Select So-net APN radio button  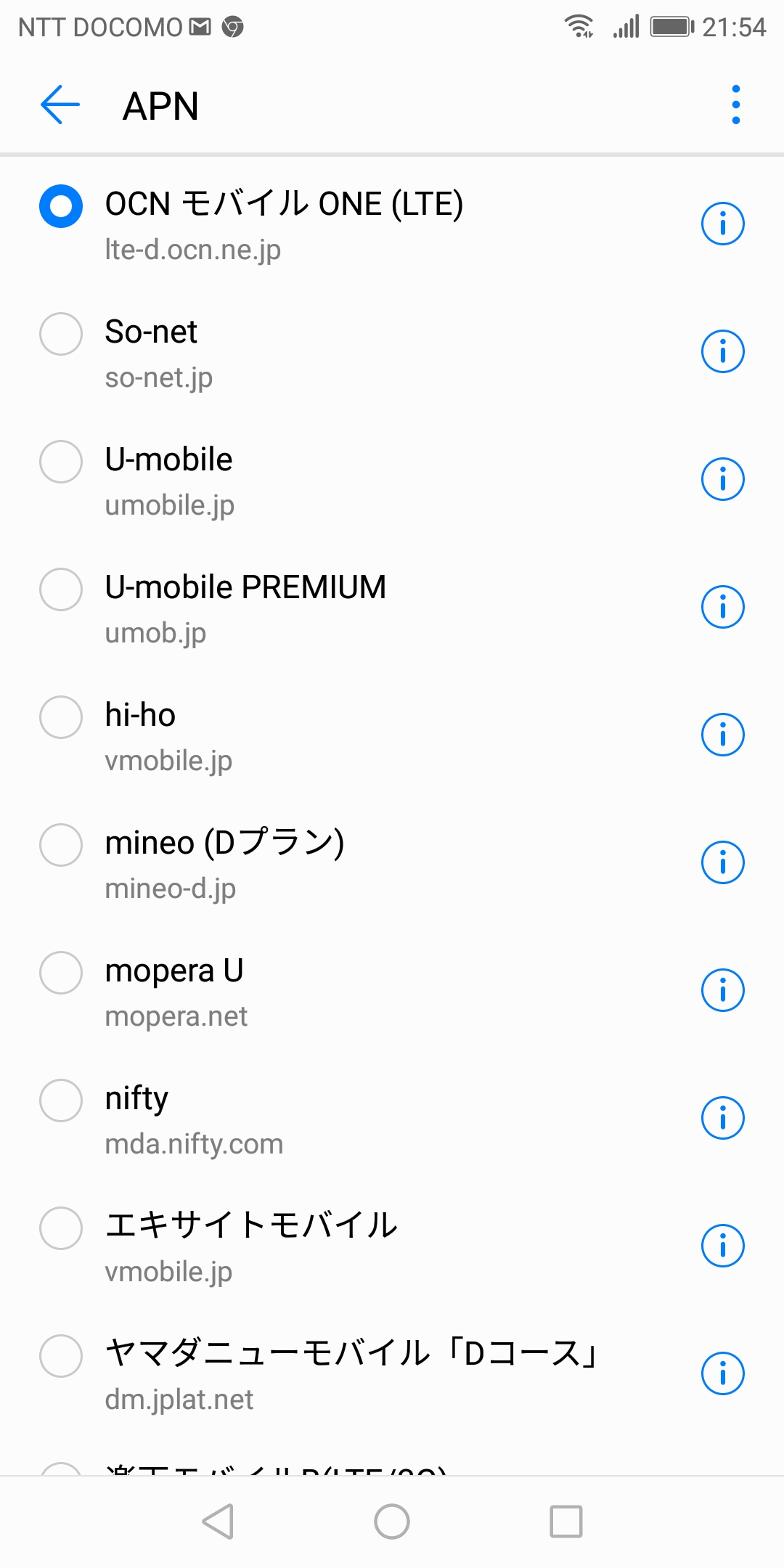click(x=61, y=334)
